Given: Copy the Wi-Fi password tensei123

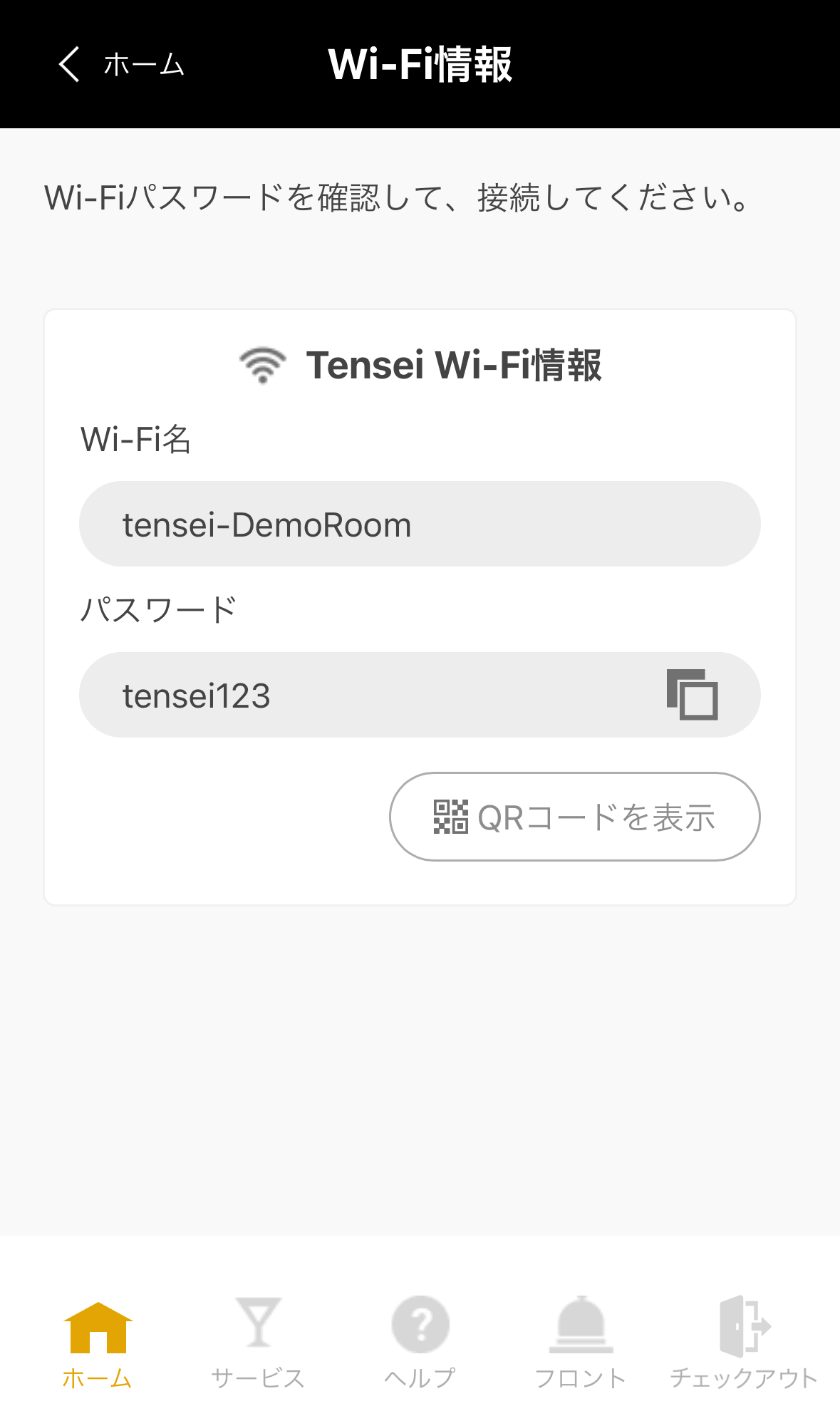Looking at the screenshot, I should [692, 695].
